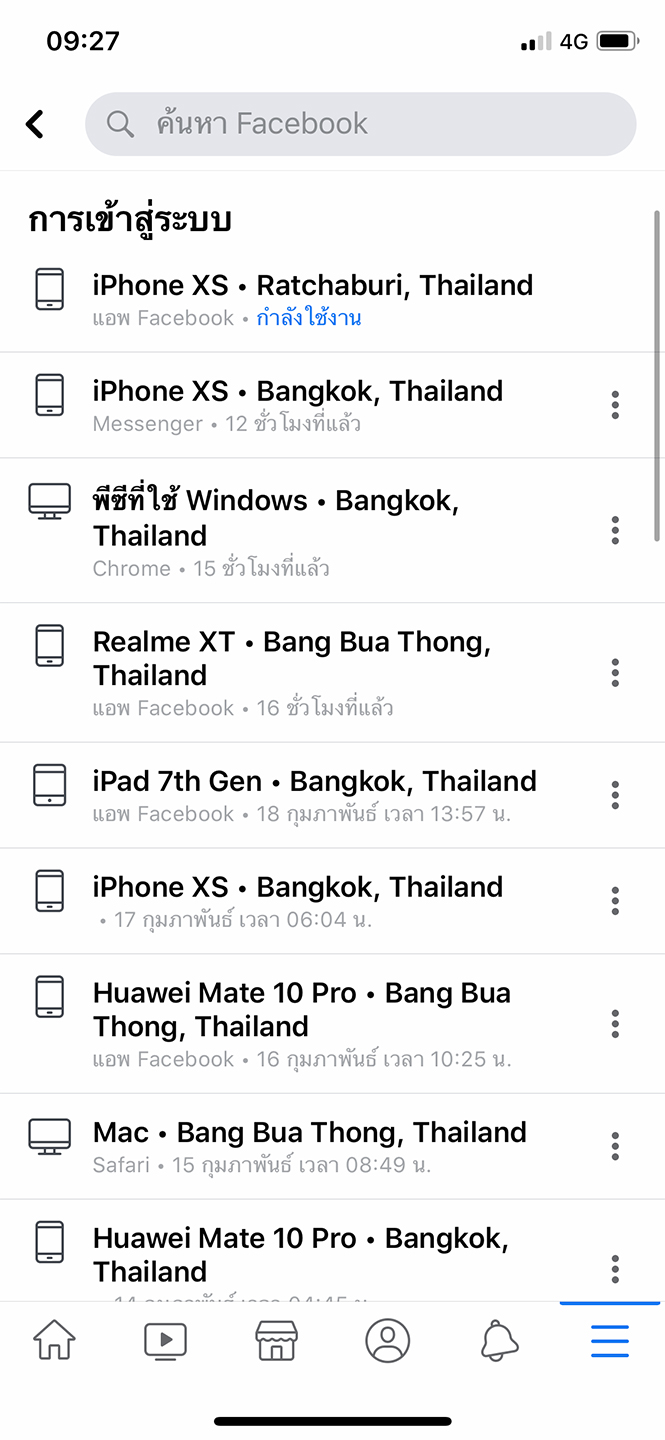Go back with the top-left arrow
This screenshot has height=1440, width=665.
point(35,124)
